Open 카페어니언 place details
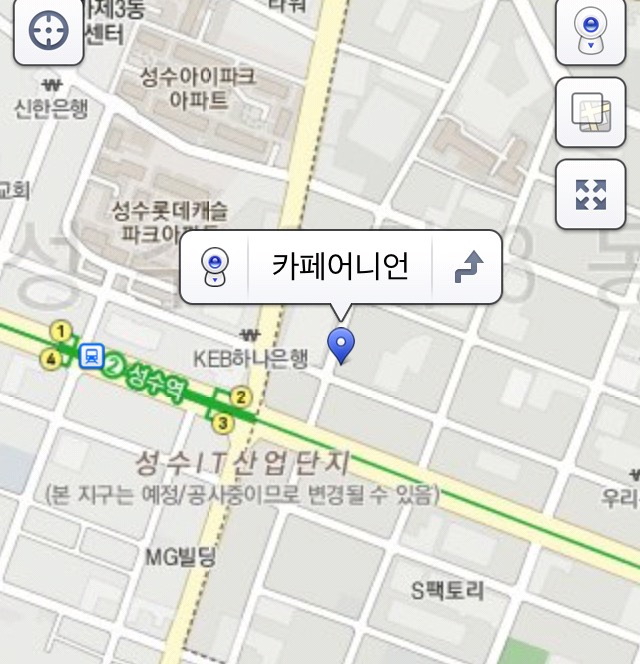 [340, 267]
